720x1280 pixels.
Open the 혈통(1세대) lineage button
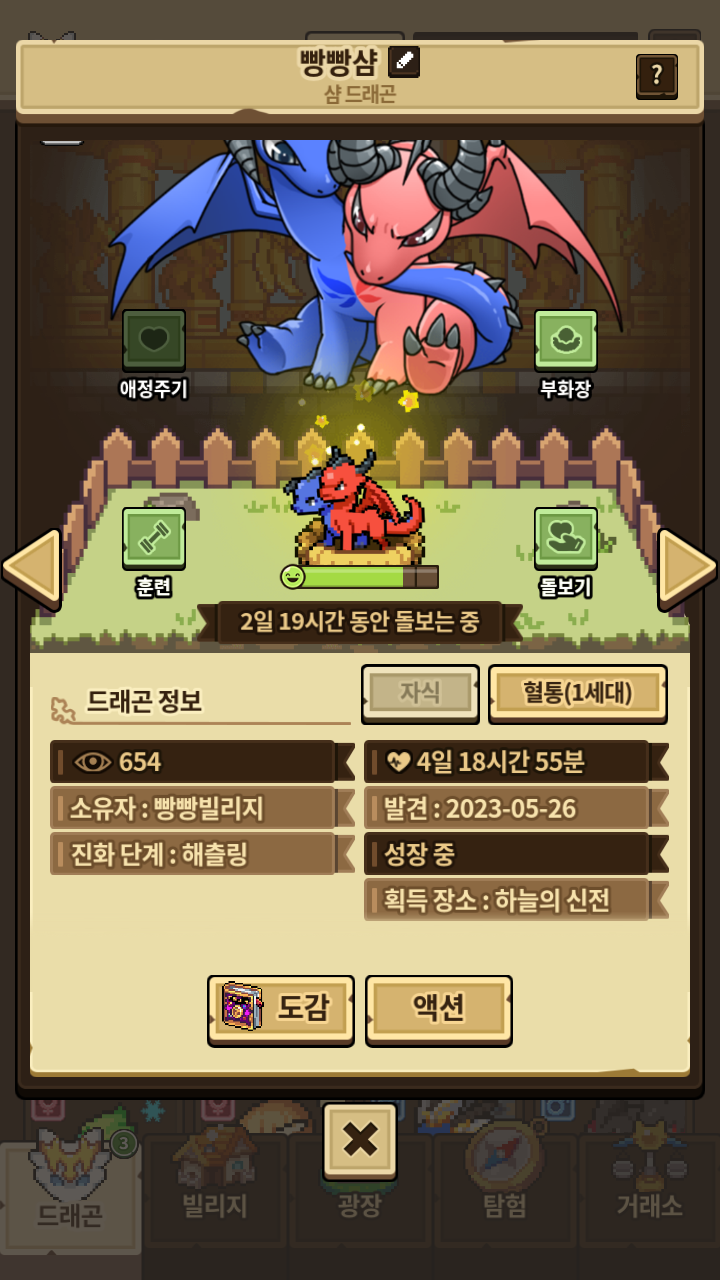(x=578, y=693)
